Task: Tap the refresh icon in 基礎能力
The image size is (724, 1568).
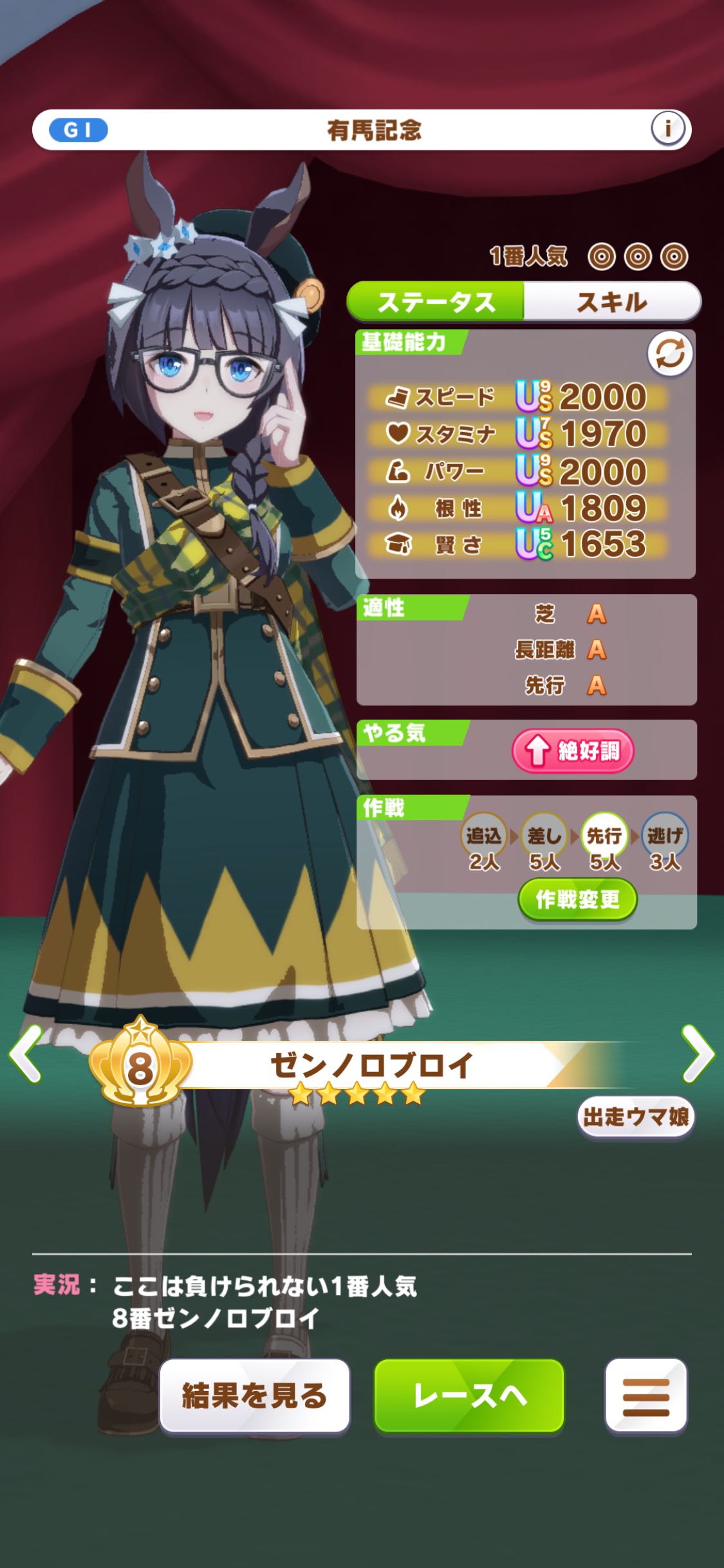Action: pyautogui.click(x=669, y=354)
